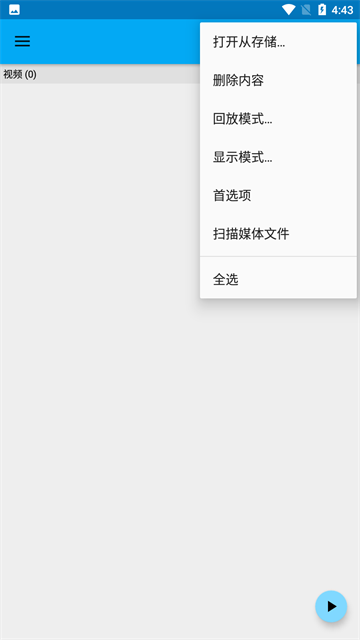Go to 首选项 preferences
This screenshot has height=640, width=360.
[x=278, y=196]
